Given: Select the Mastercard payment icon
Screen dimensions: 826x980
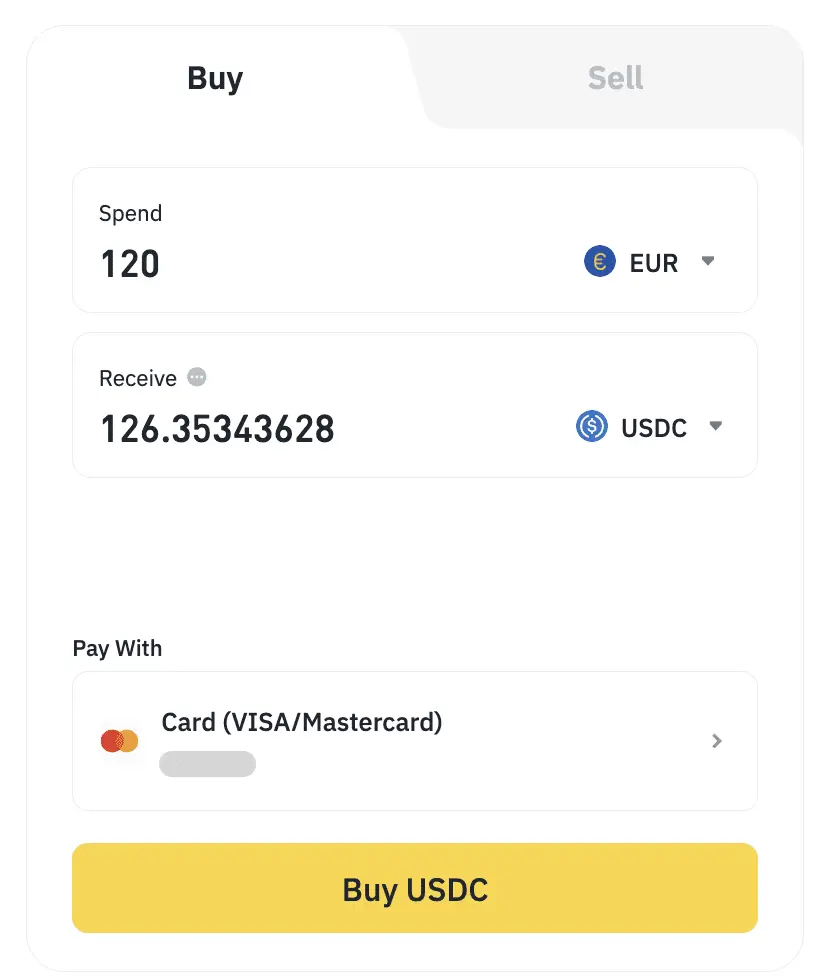Looking at the screenshot, I should click(119, 740).
